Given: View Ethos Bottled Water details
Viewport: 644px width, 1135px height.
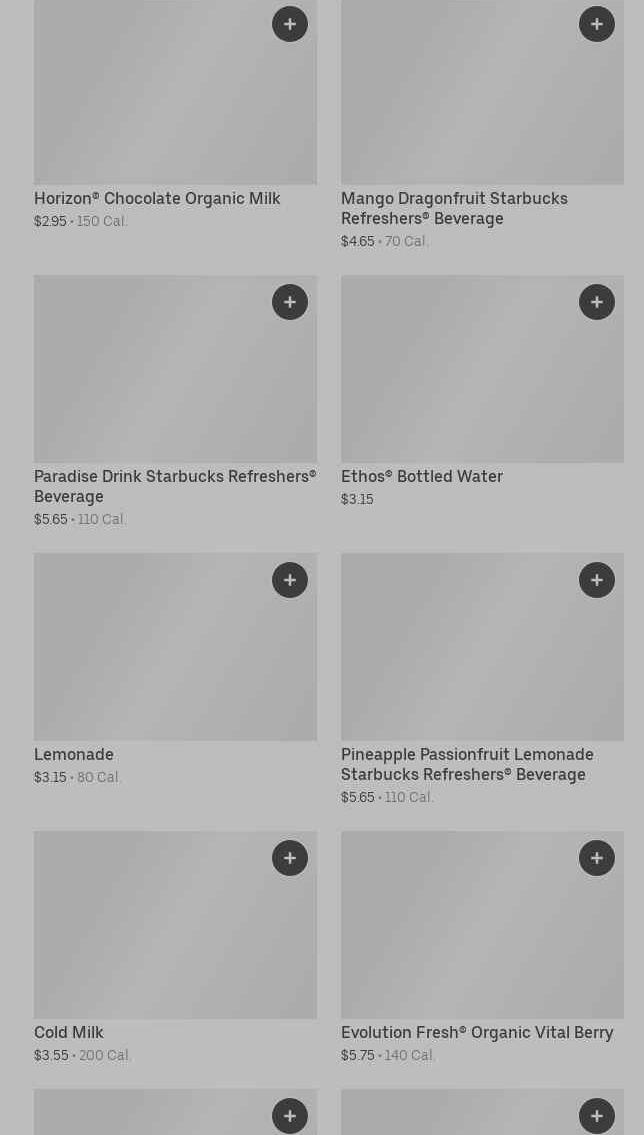Looking at the screenshot, I should point(421,477).
